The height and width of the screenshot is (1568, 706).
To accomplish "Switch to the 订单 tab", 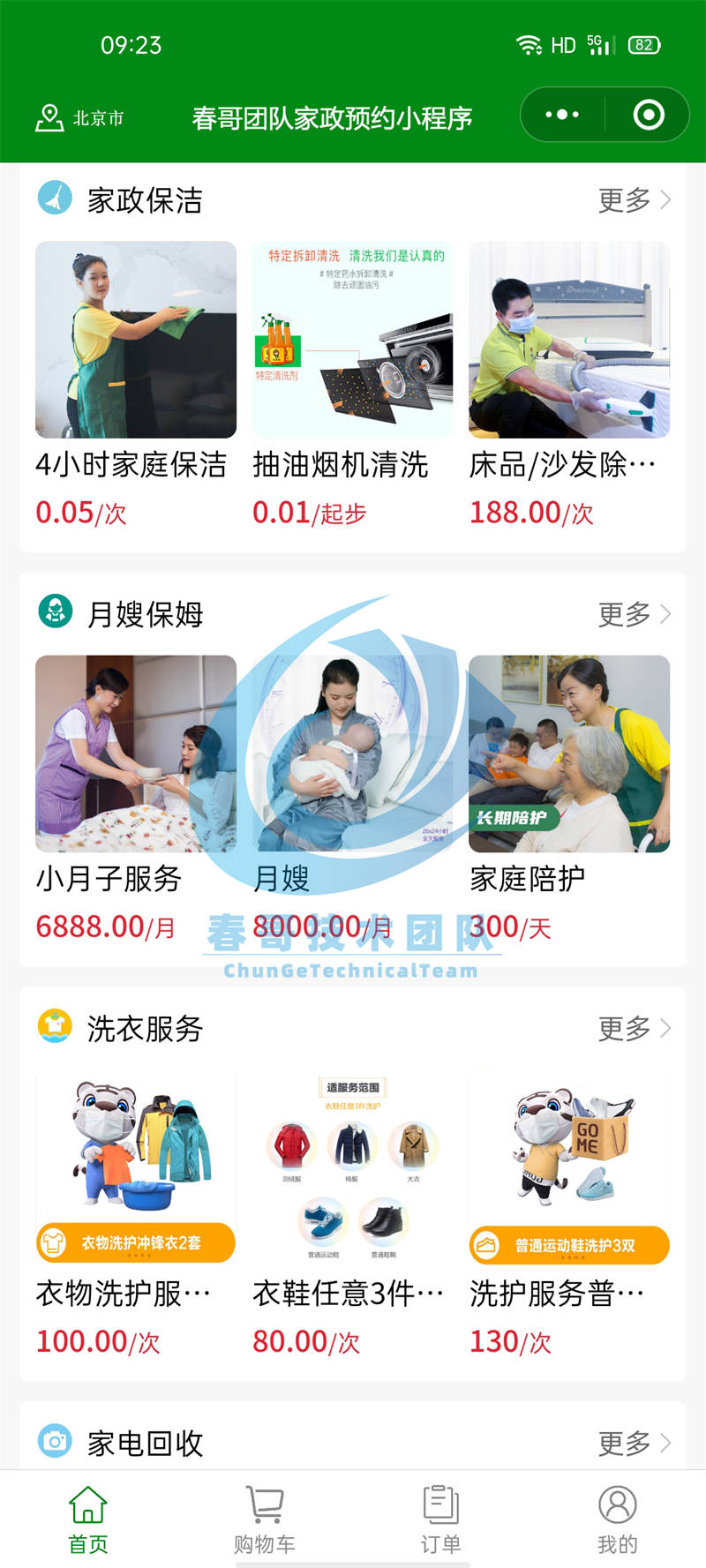I will coord(441,1519).
